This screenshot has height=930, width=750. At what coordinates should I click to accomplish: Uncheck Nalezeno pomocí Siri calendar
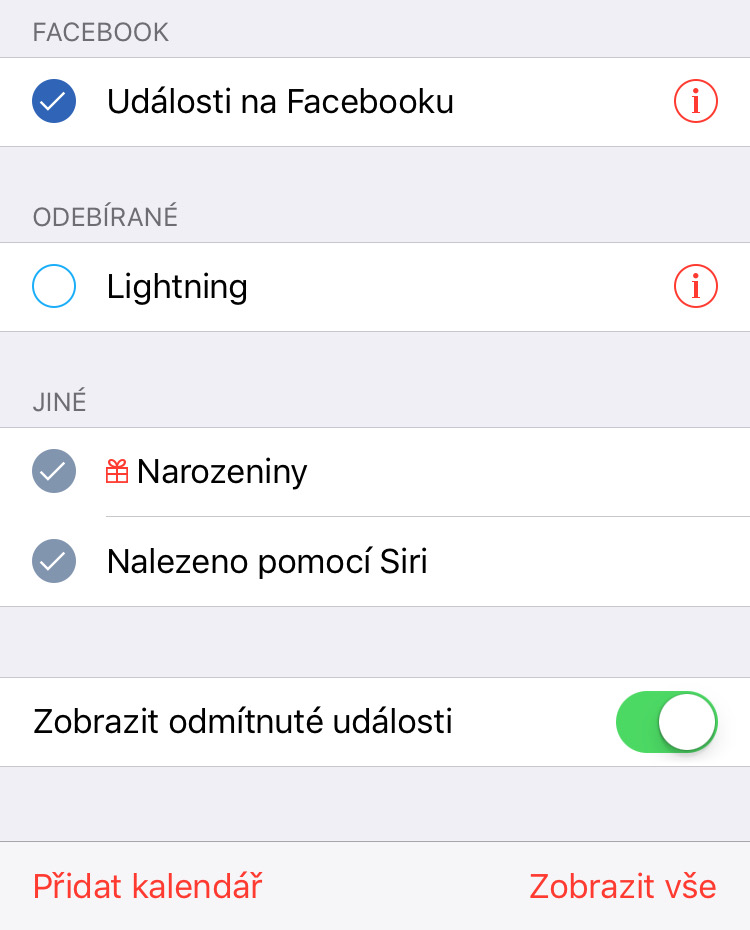click(54, 561)
